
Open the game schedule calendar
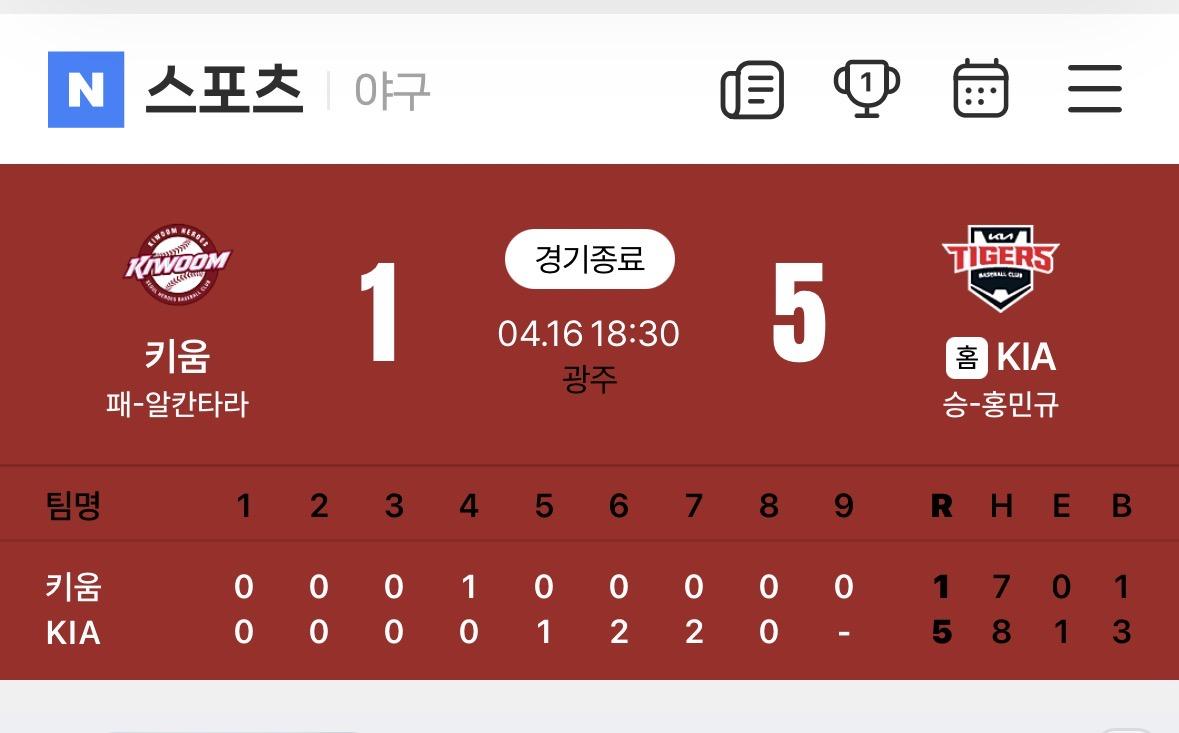[981, 90]
